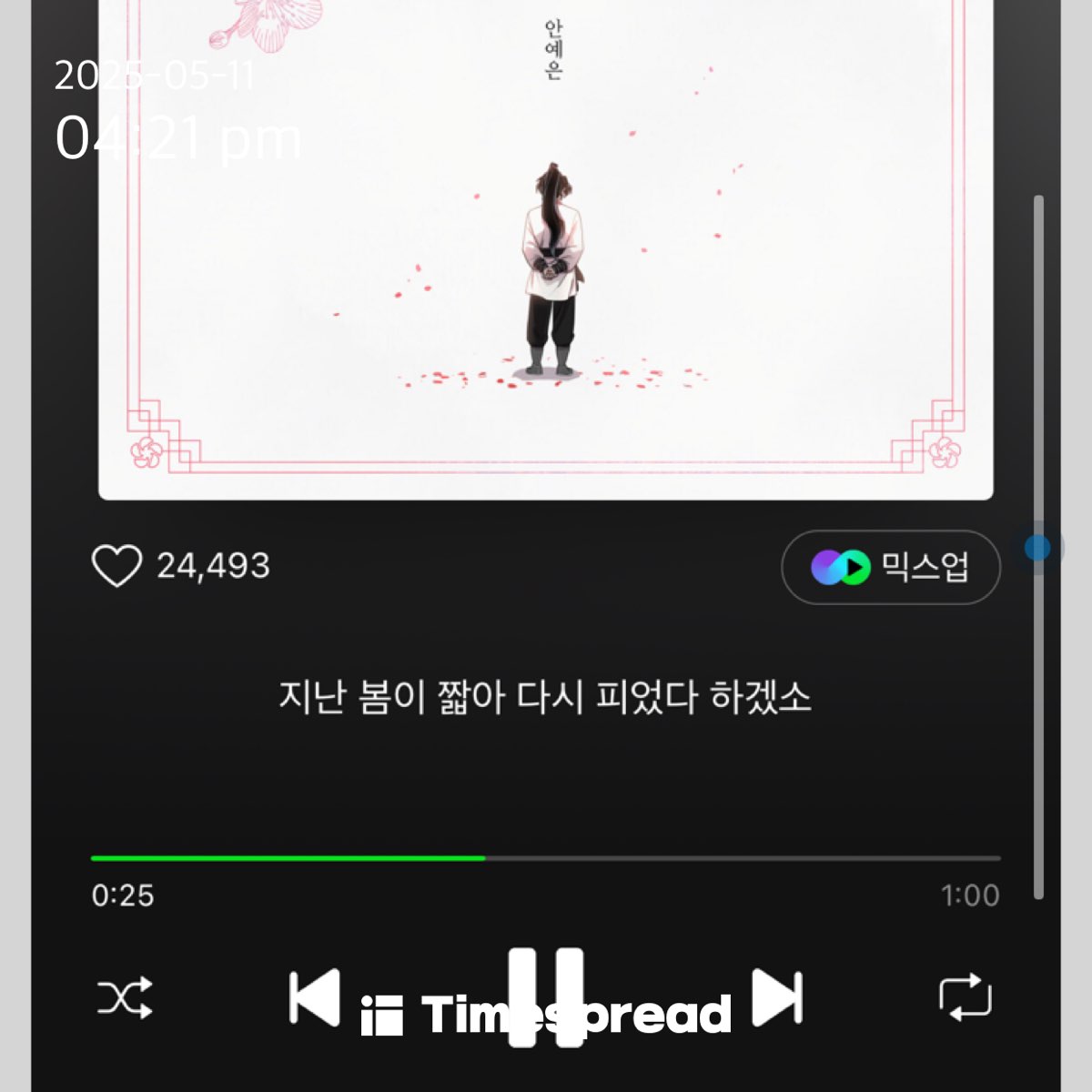
Task: Open full lyrics from the lyric line
Action: pos(544,697)
